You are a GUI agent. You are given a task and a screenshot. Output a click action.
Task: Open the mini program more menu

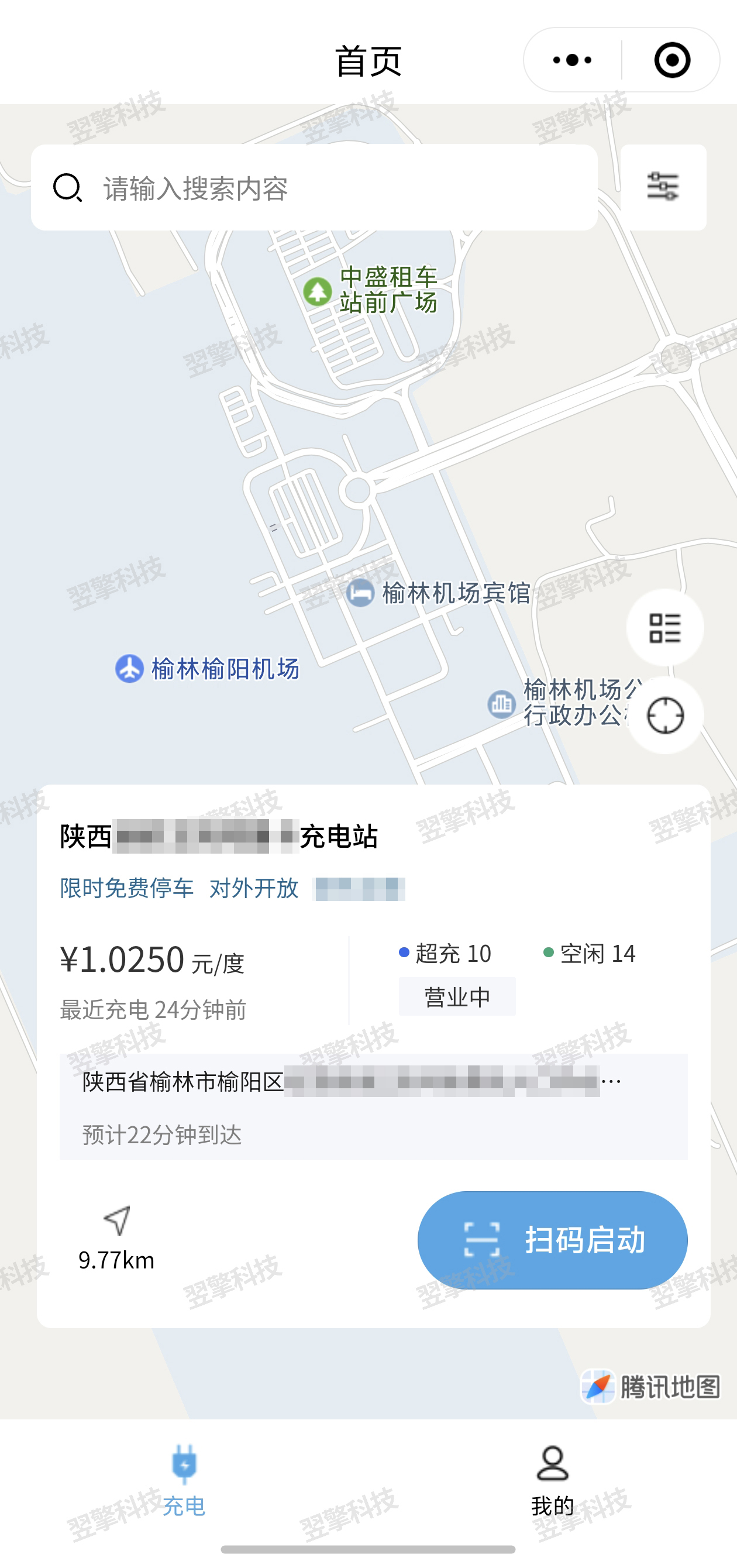pos(572,60)
